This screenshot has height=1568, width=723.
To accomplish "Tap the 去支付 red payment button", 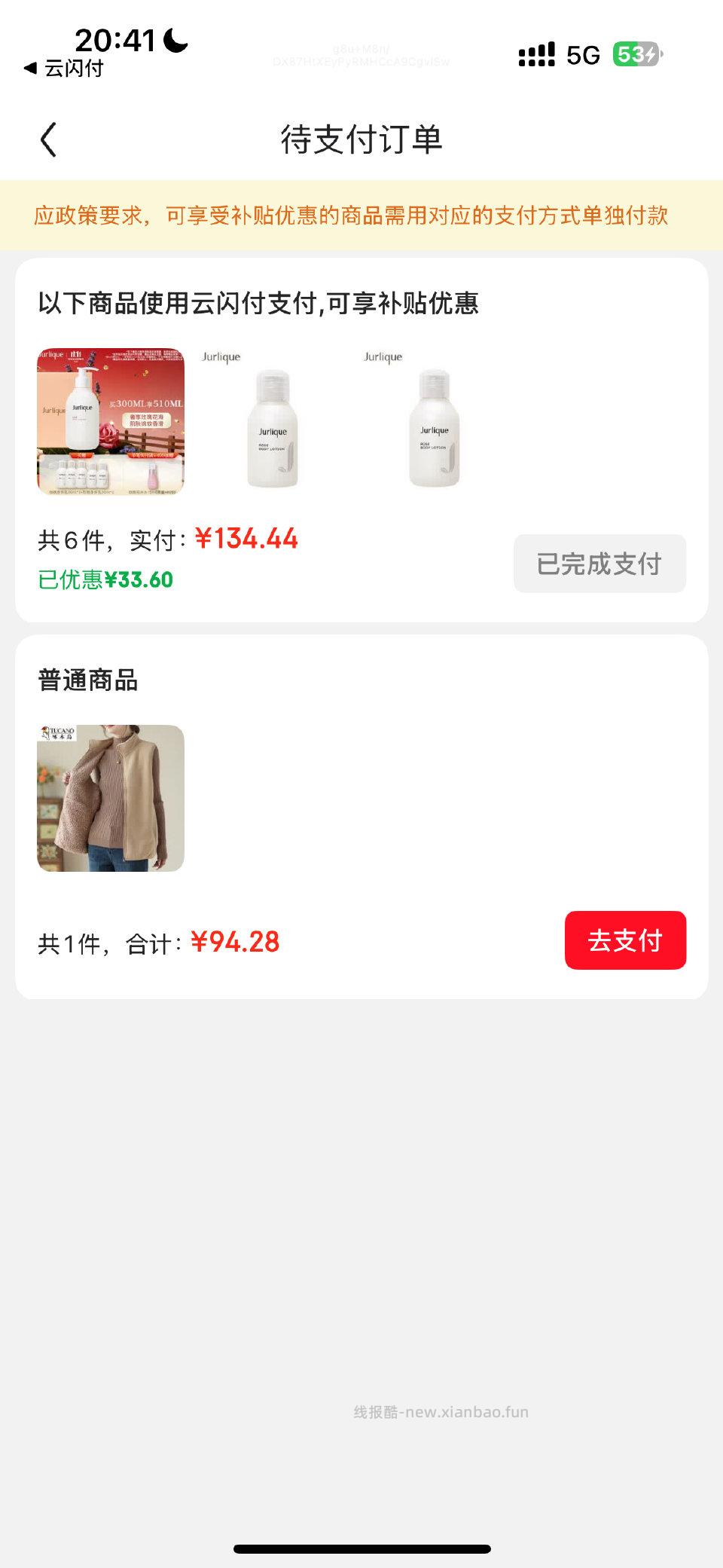I will 627,940.
